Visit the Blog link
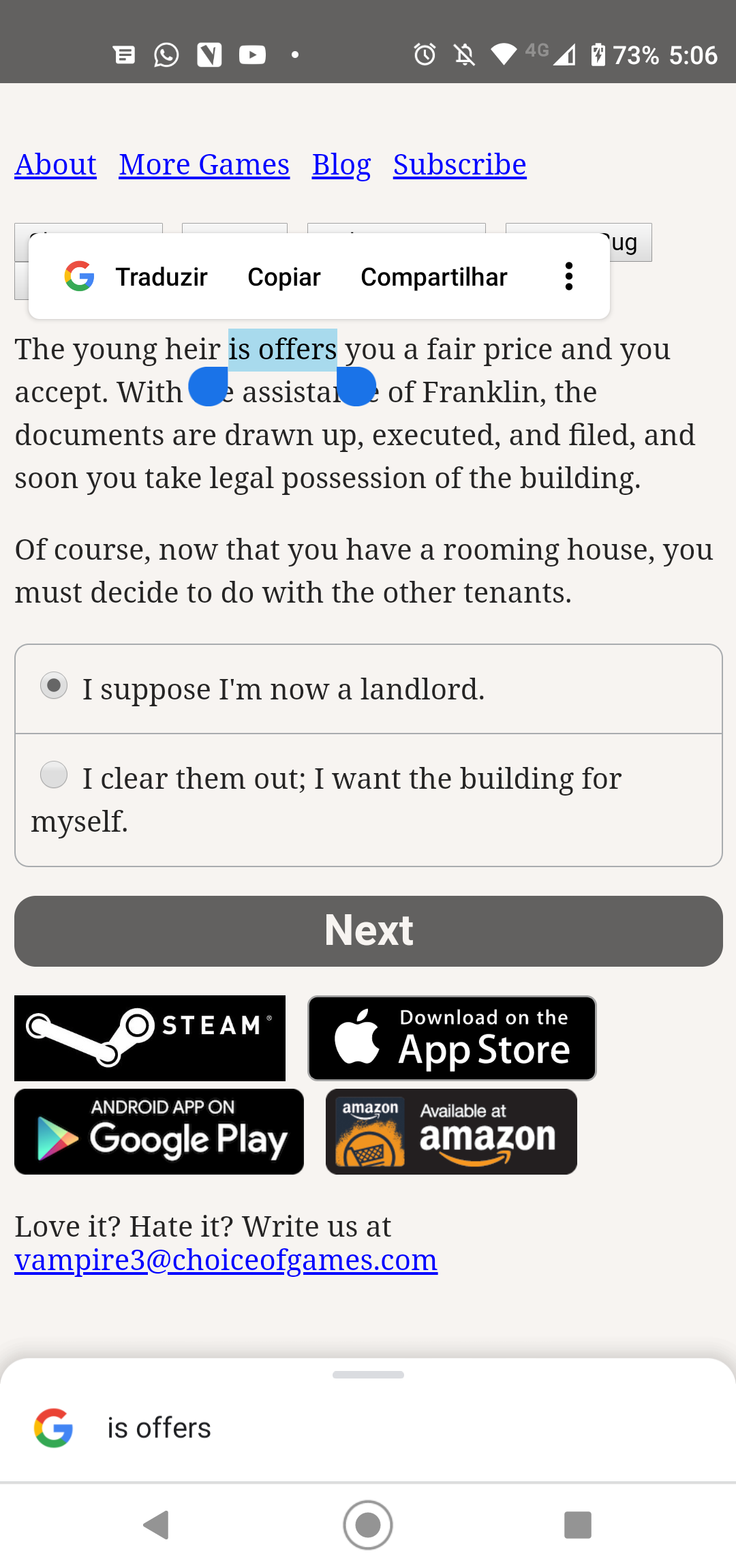This screenshot has height=1568, width=736. point(341,164)
